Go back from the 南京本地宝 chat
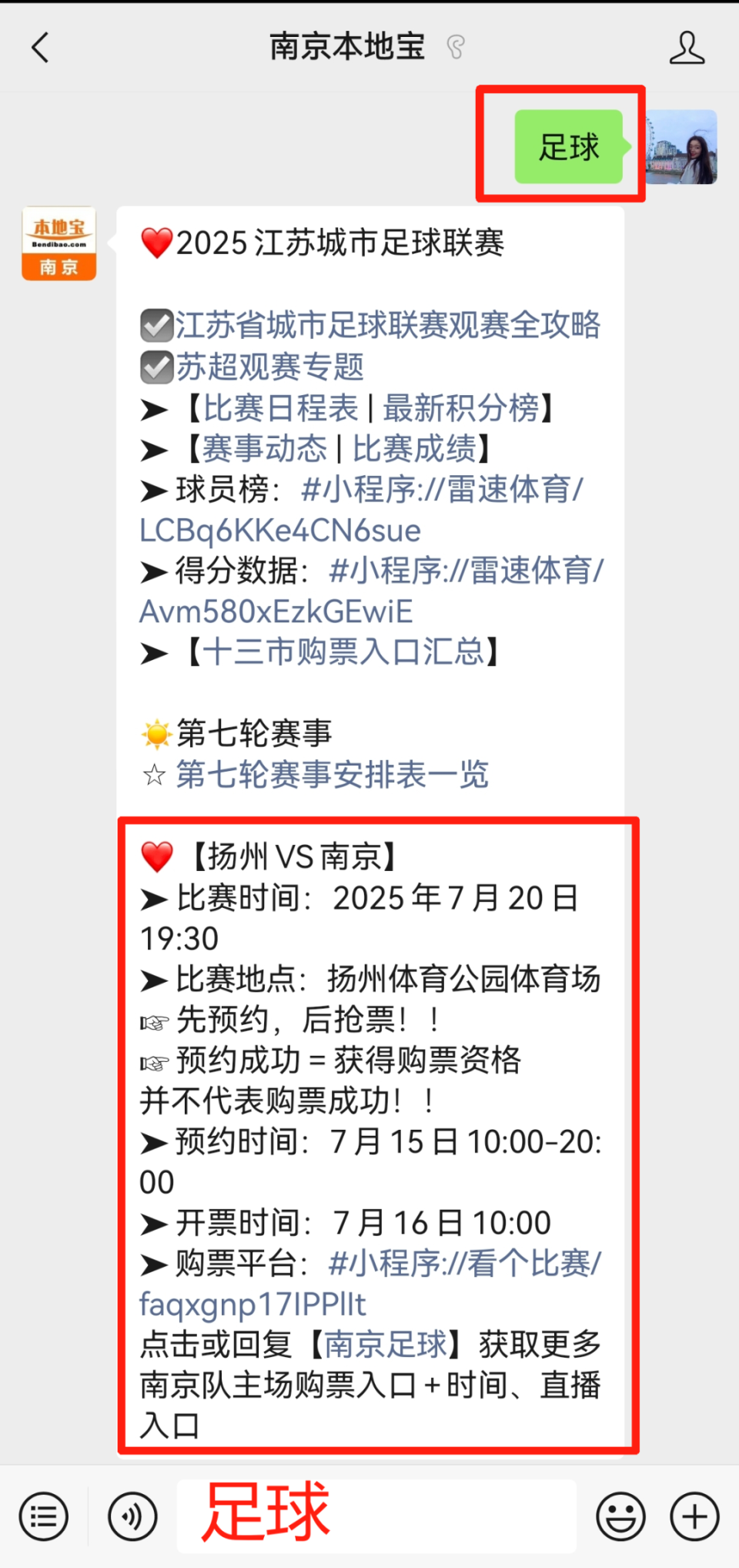The image size is (739, 1568). 40,48
